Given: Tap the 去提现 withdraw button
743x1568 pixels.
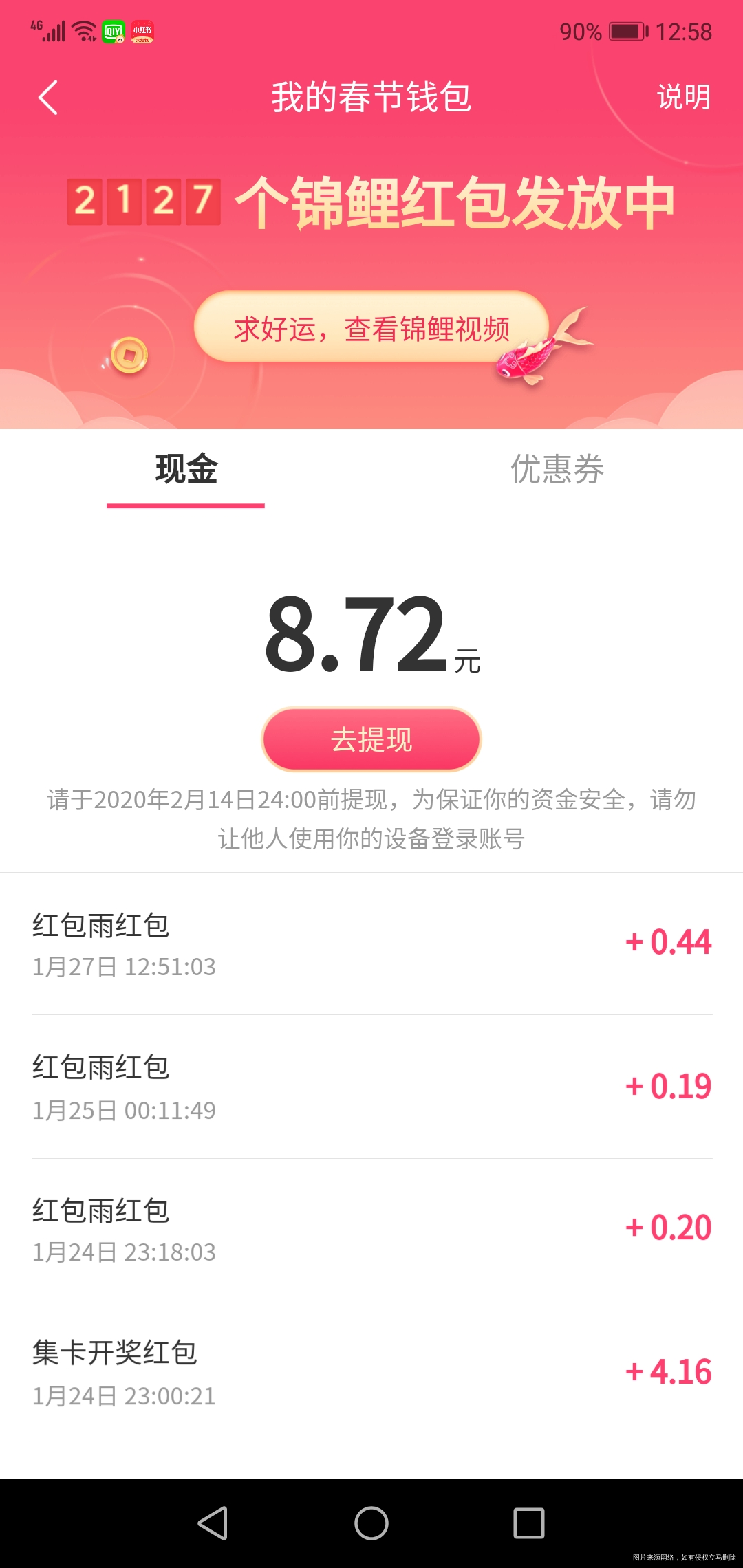Looking at the screenshot, I should point(371,739).
